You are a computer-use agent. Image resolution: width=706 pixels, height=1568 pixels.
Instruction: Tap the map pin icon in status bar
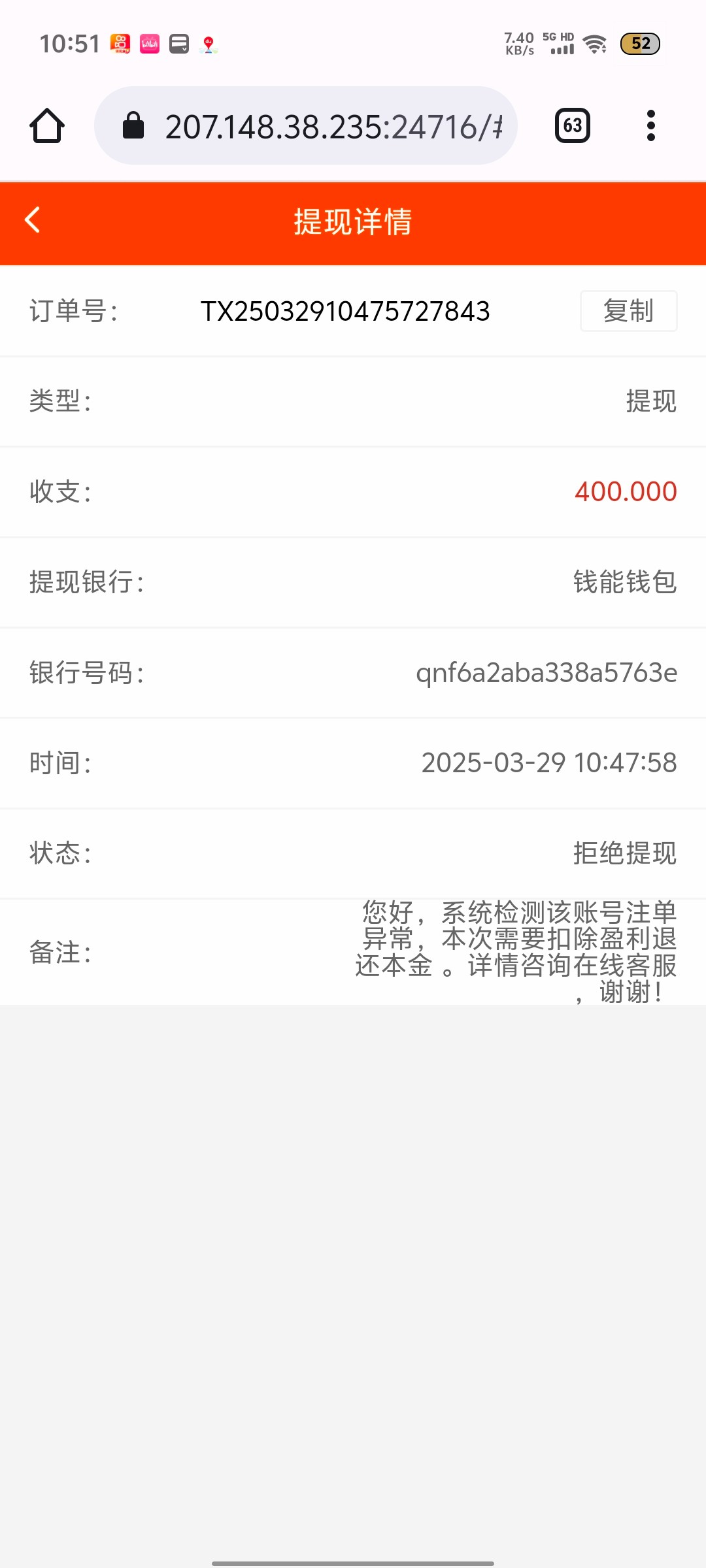click(207, 44)
